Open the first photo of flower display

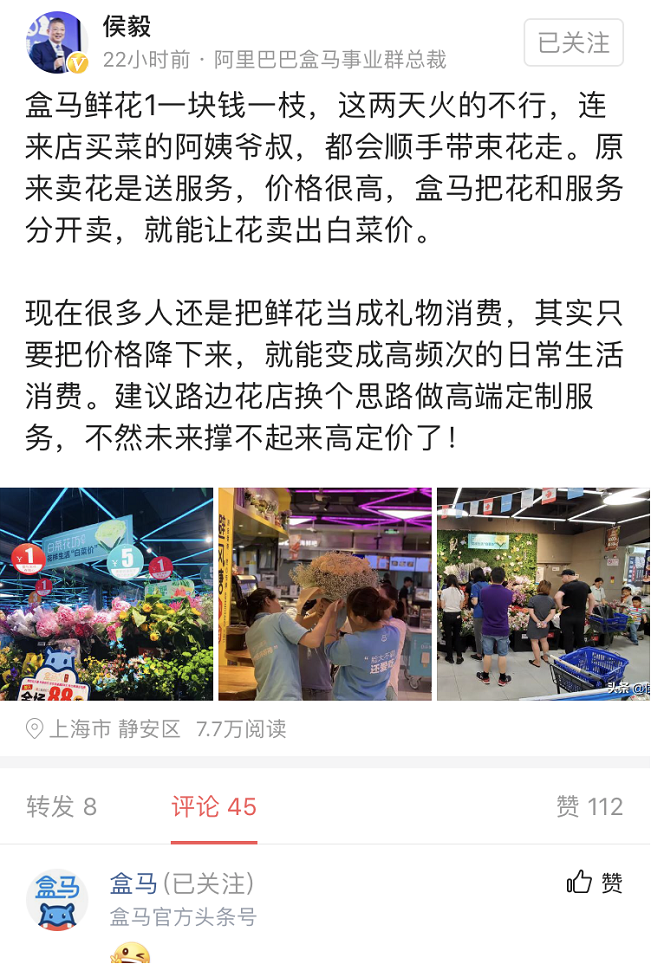click(106, 594)
